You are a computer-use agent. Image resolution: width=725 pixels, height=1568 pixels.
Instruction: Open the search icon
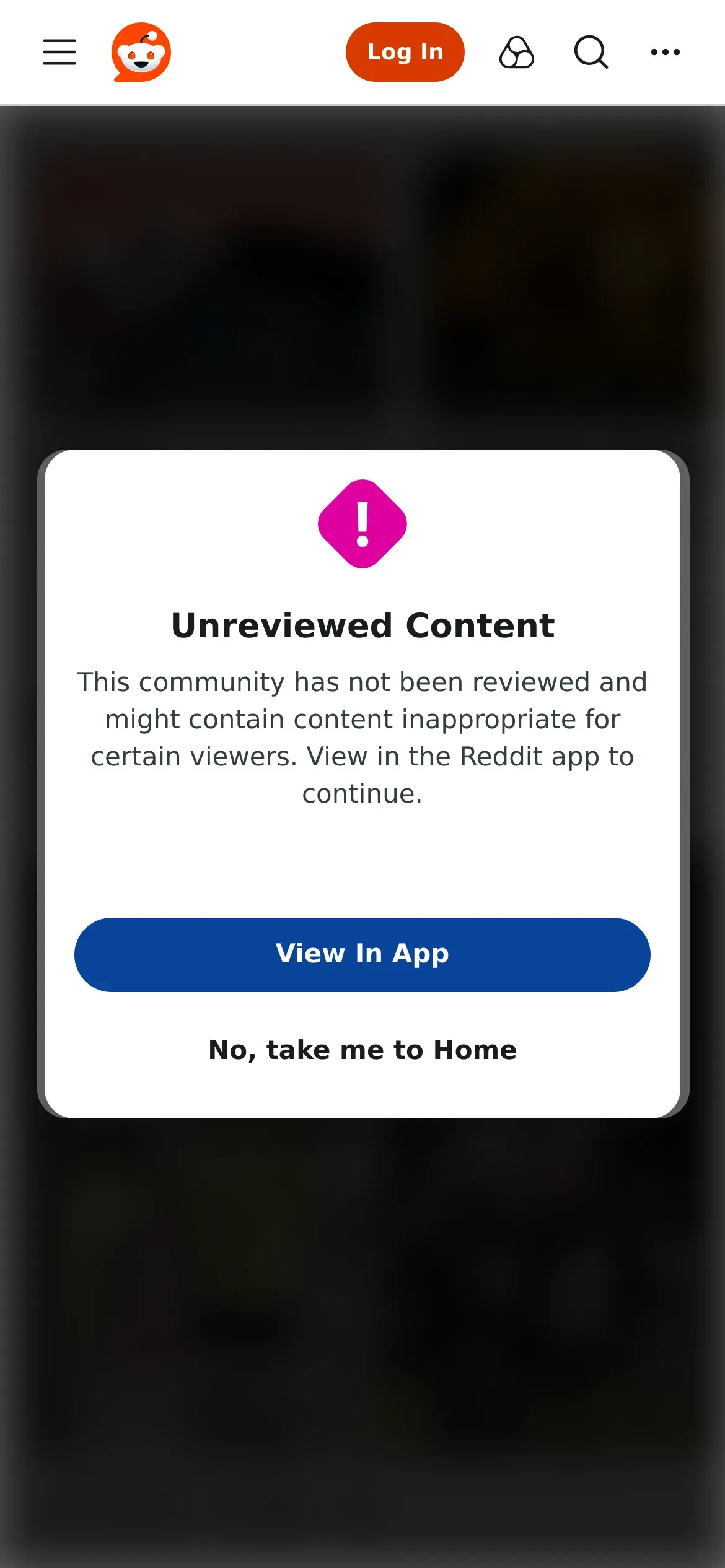[x=591, y=52]
